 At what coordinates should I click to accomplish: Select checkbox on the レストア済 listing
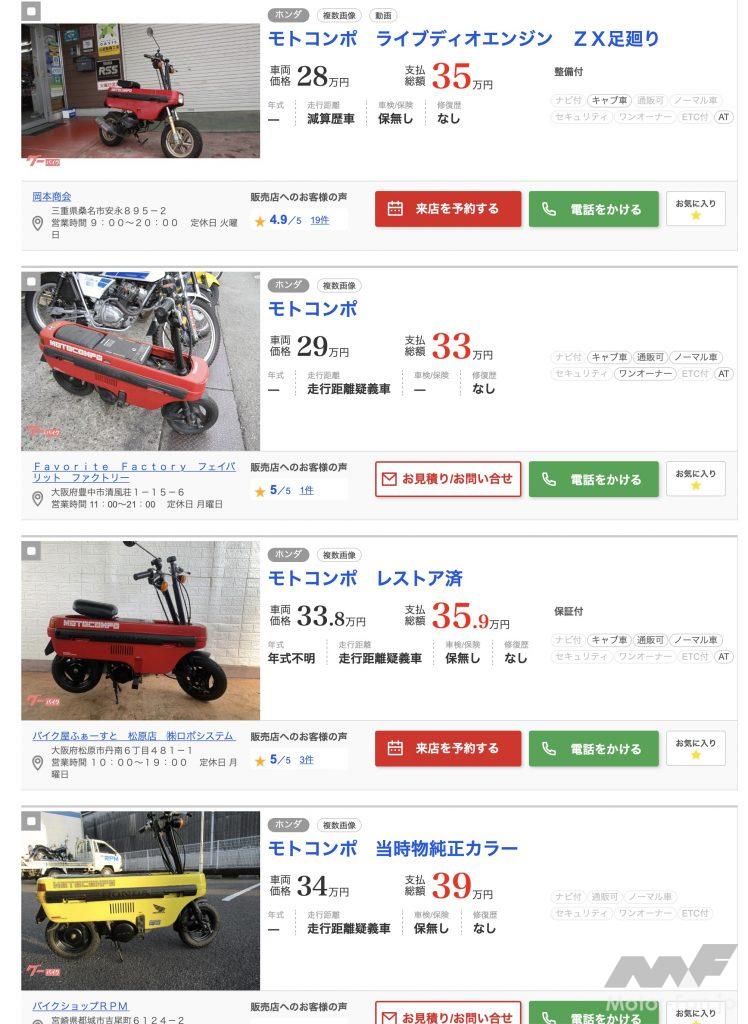click(x=31, y=551)
